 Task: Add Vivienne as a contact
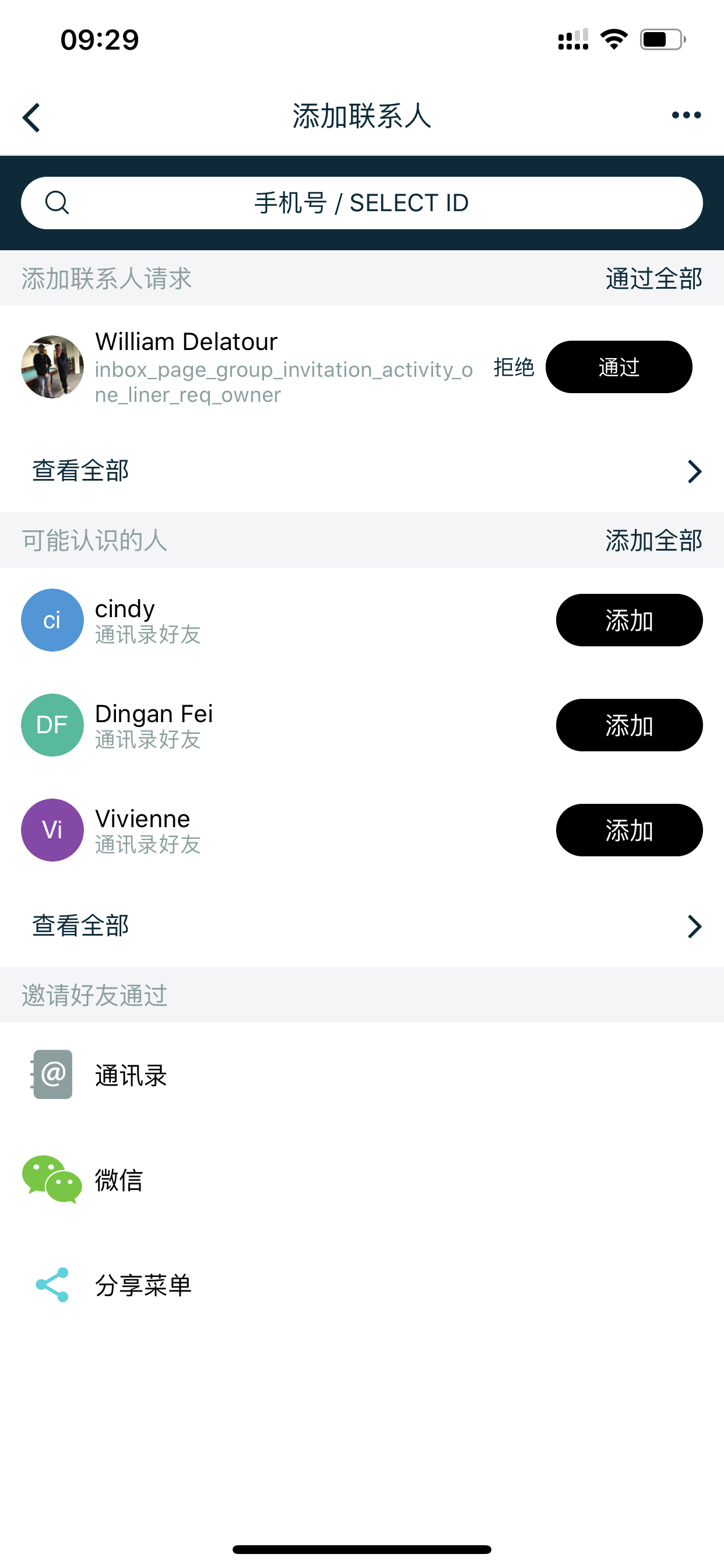628,830
